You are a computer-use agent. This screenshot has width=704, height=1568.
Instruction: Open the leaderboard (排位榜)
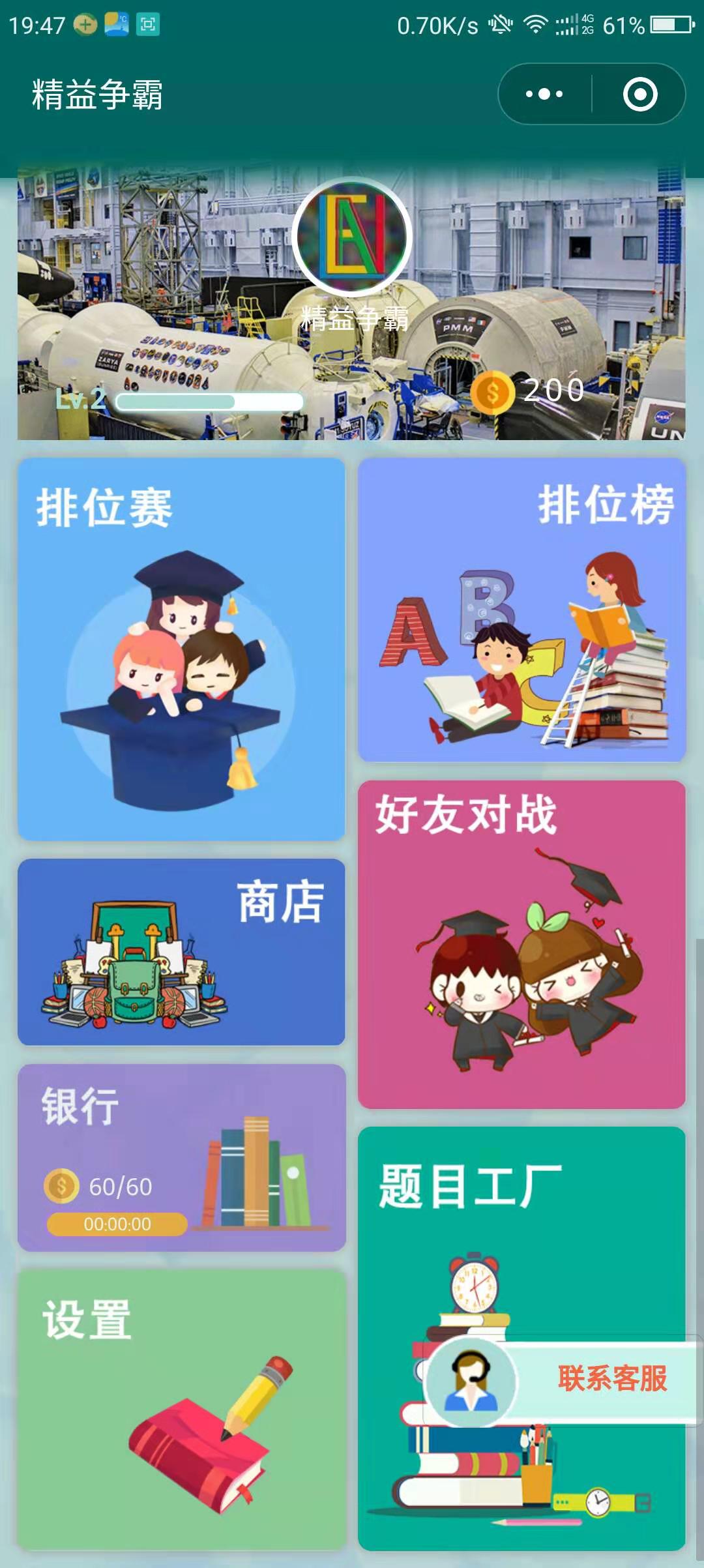pos(521,610)
